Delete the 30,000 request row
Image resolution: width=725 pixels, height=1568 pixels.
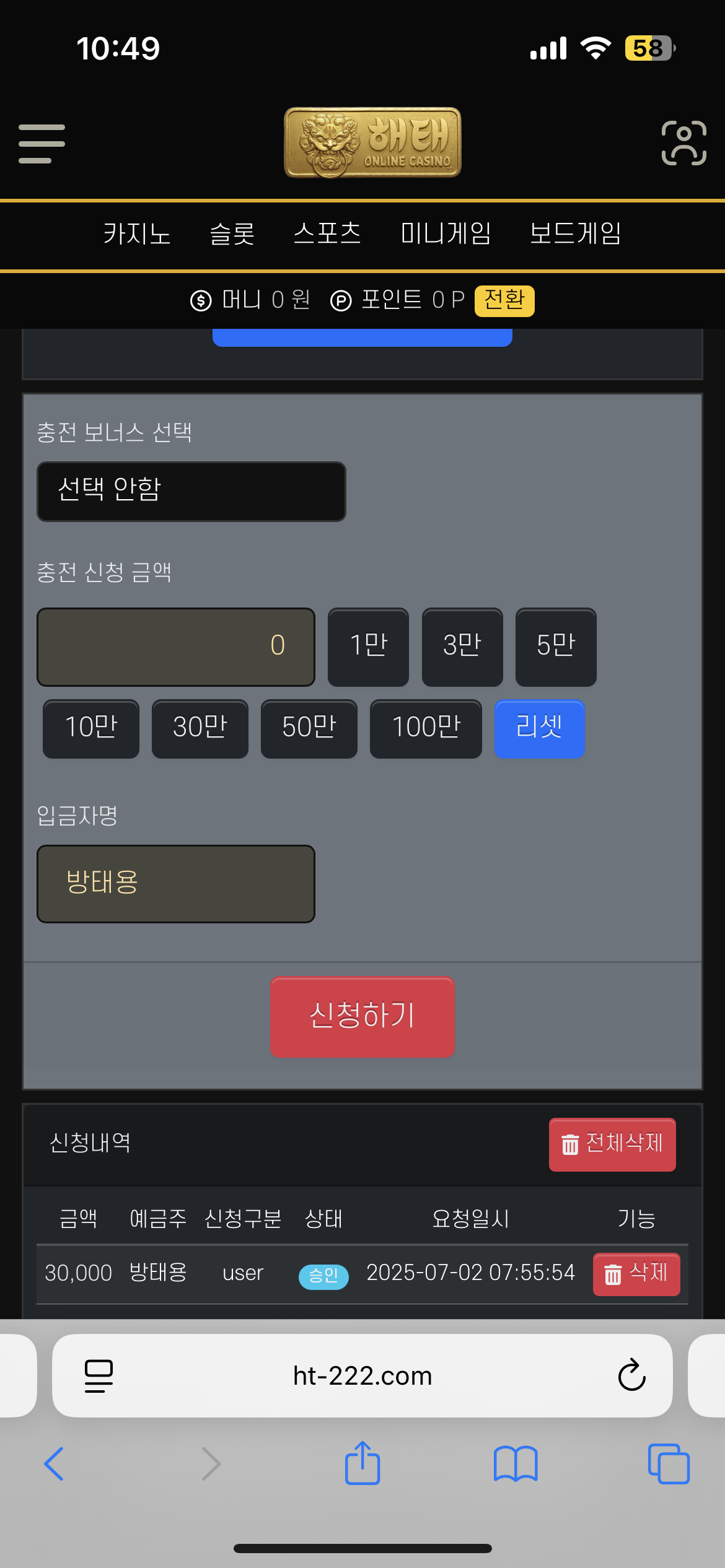[x=636, y=1274]
